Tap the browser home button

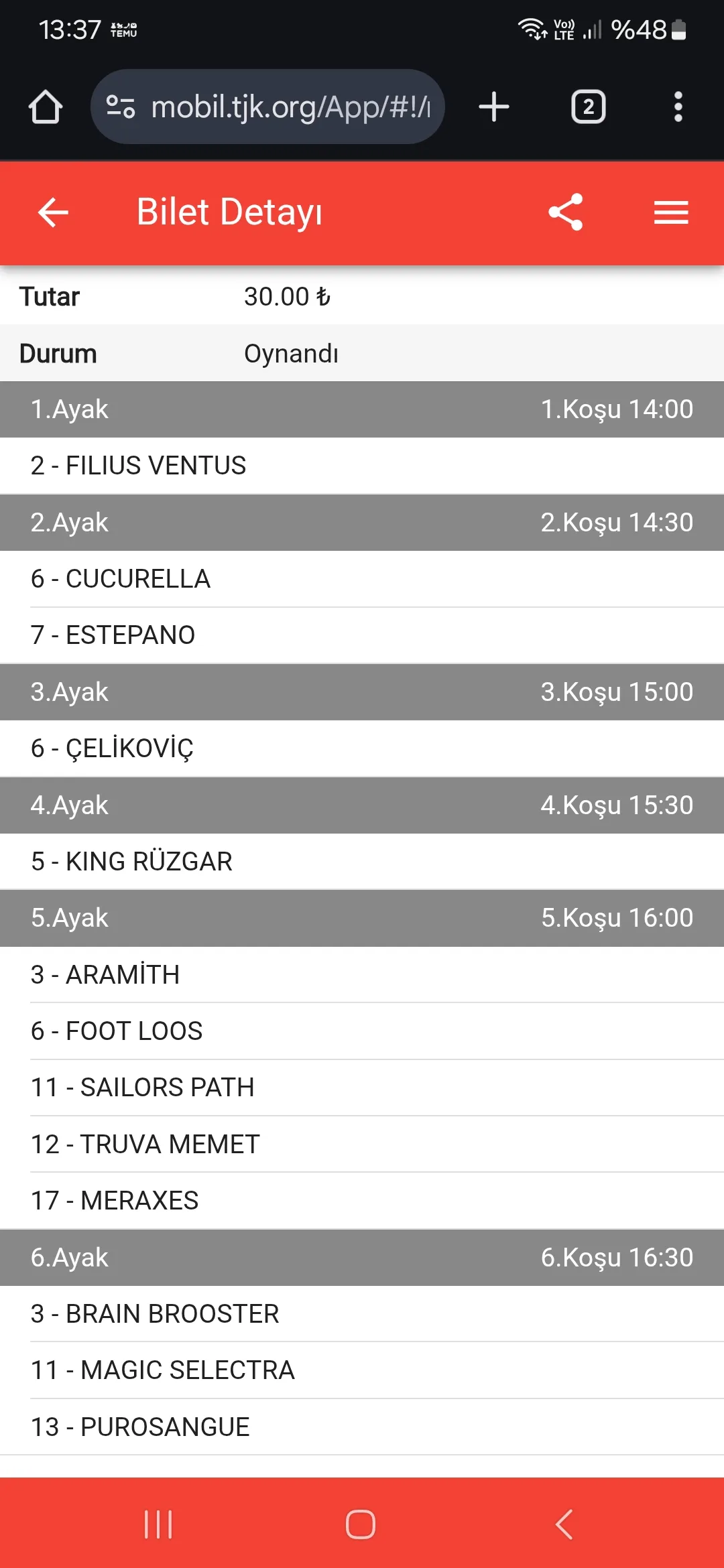pyautogui.click(x=46, y=107)
